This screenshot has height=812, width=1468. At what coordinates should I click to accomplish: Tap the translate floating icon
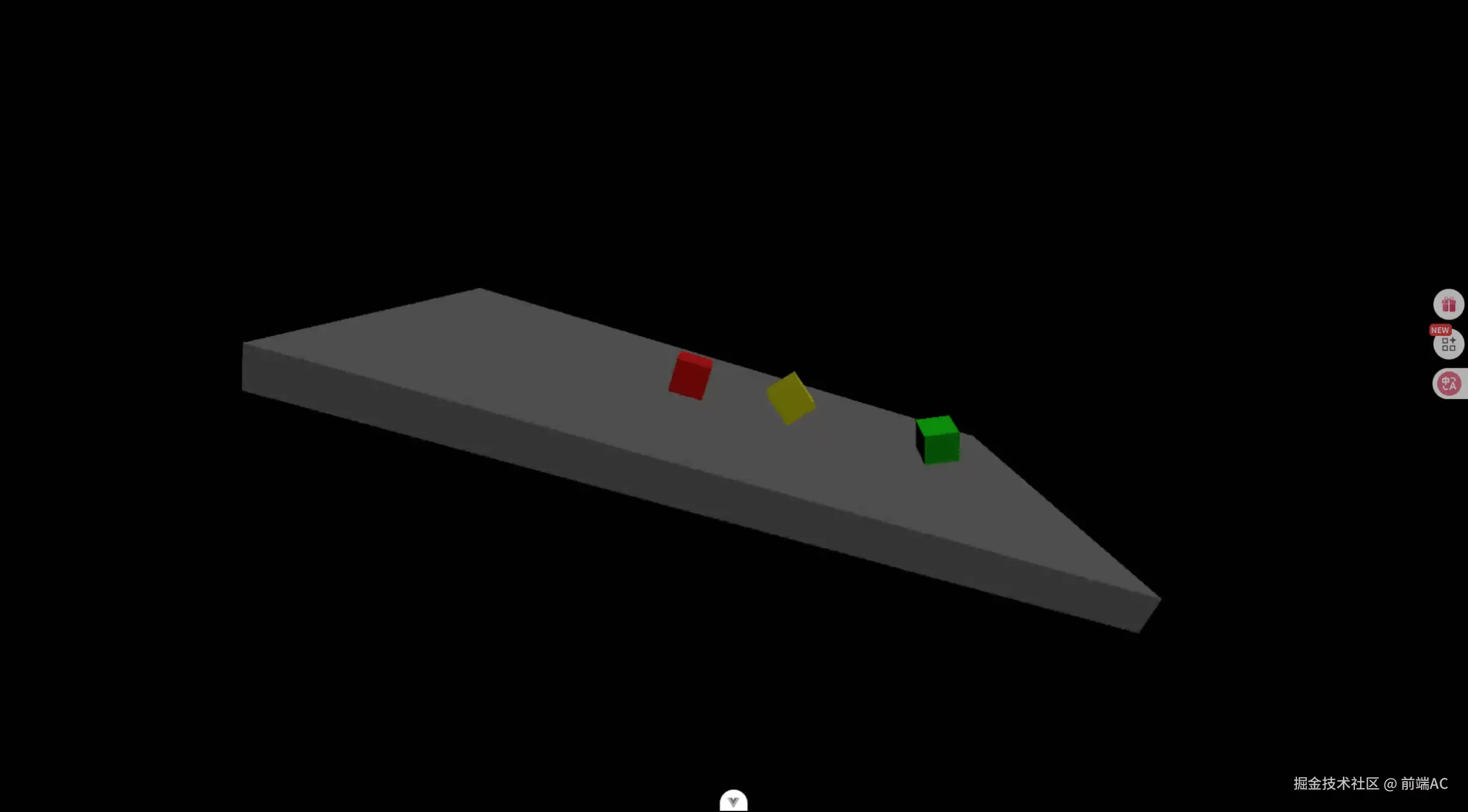click(1448, 383)
